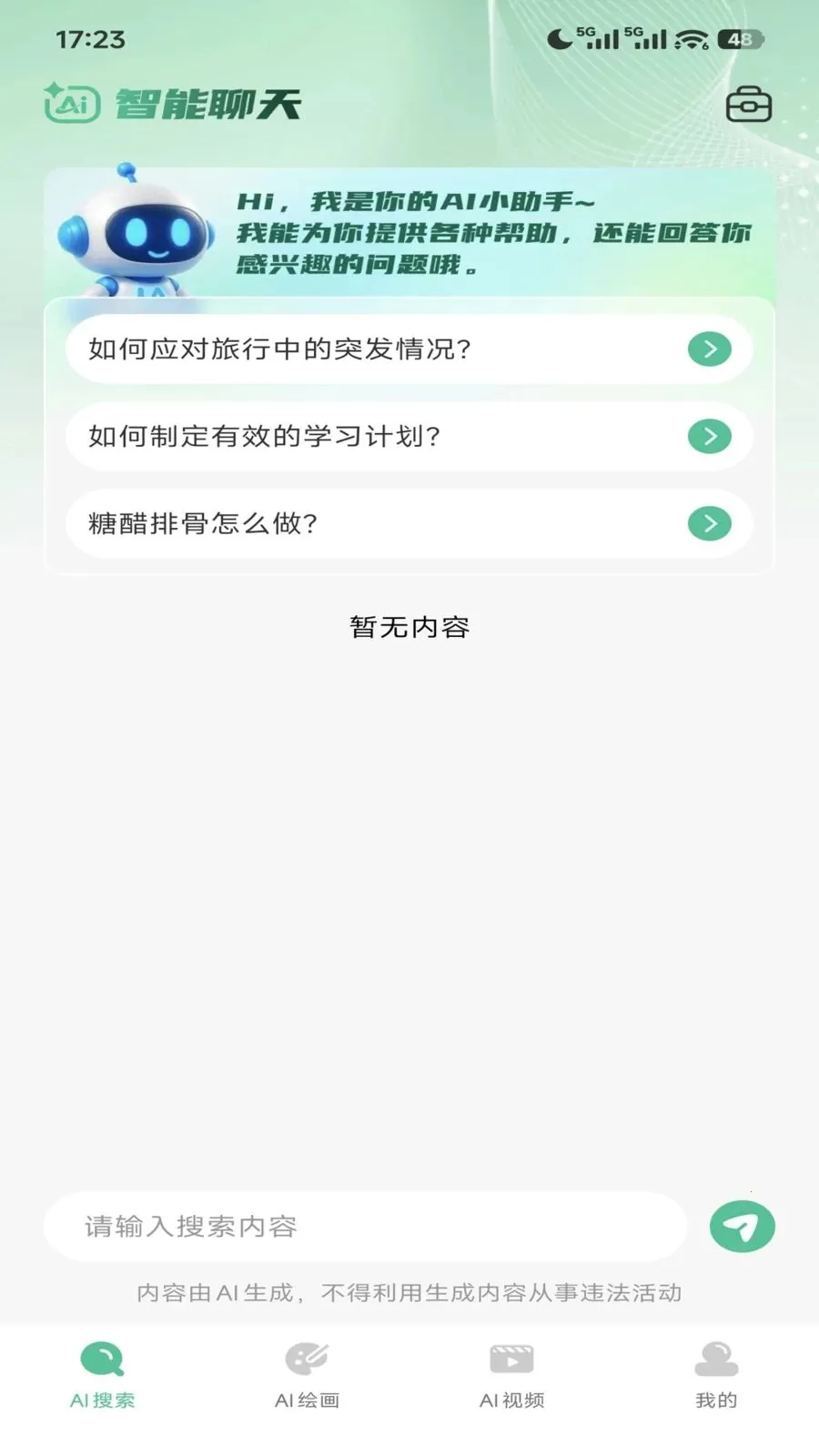
Task: Focus the search content input field
Action: pos(364,1227)
